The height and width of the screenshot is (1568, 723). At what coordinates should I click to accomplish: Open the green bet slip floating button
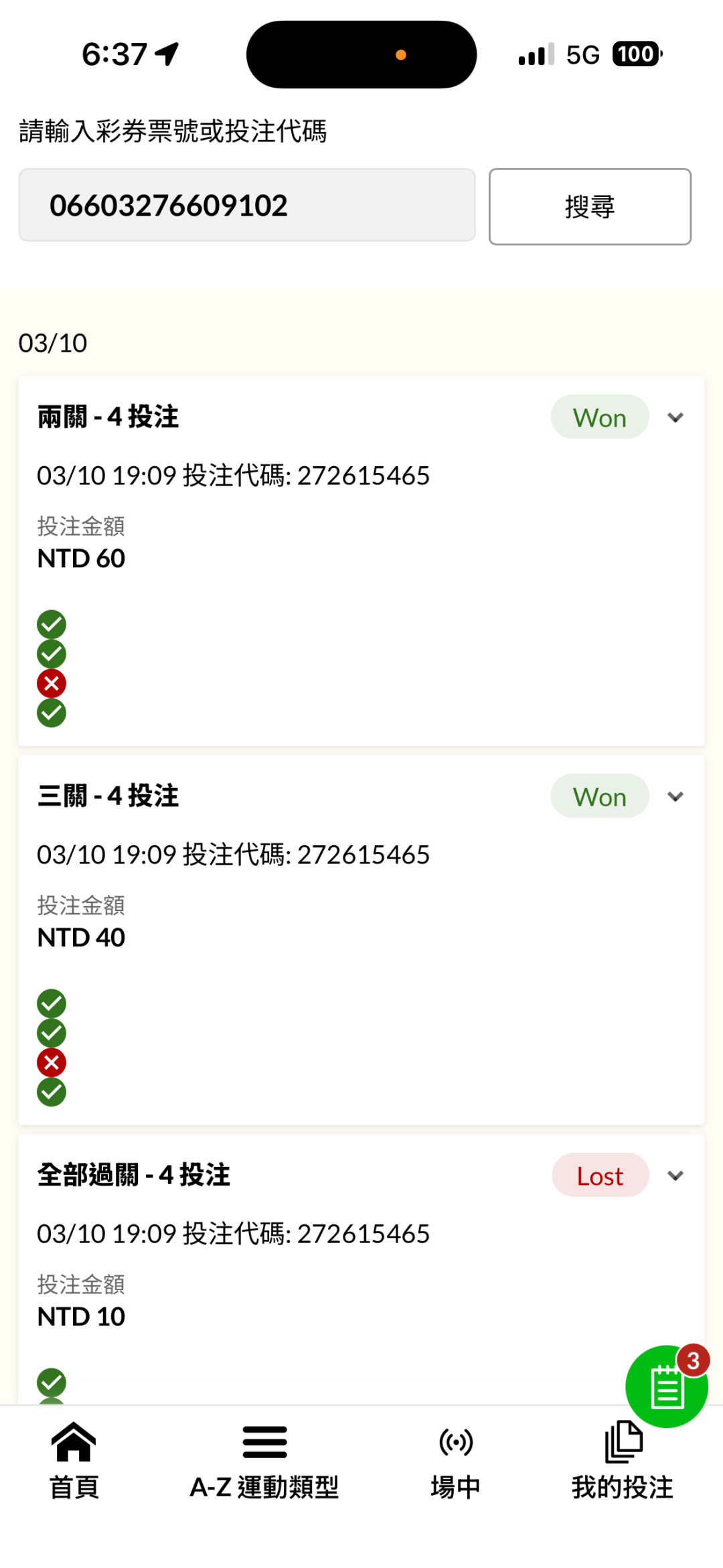click(665, 1386)
